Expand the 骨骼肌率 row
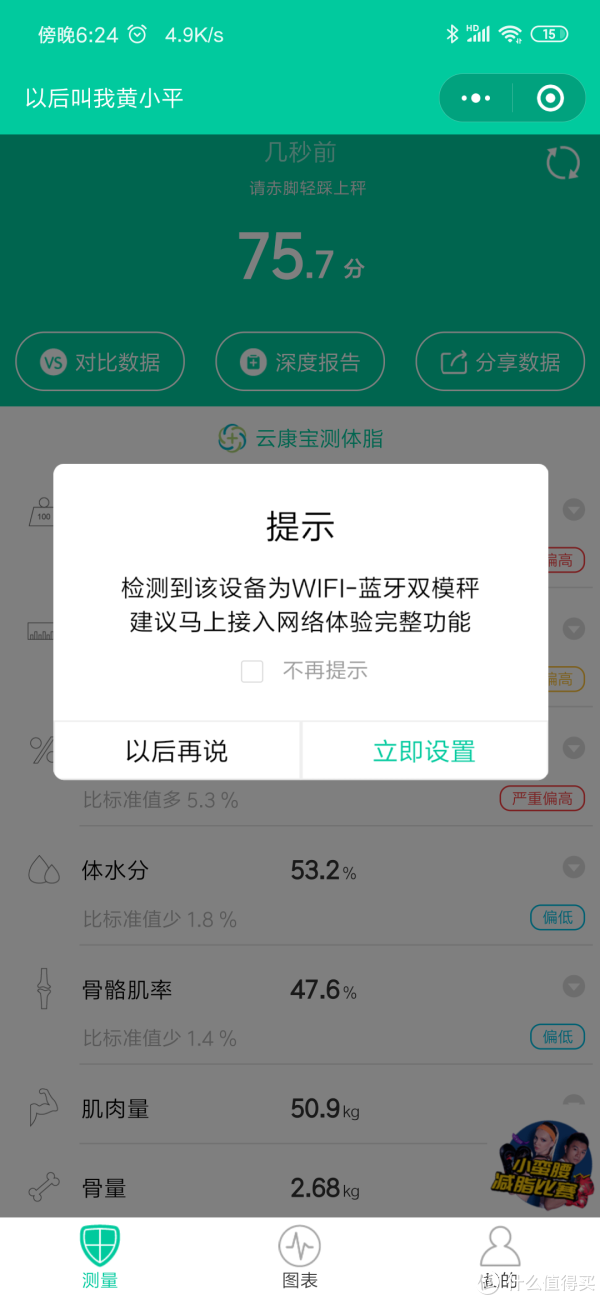 click(573, 987)
